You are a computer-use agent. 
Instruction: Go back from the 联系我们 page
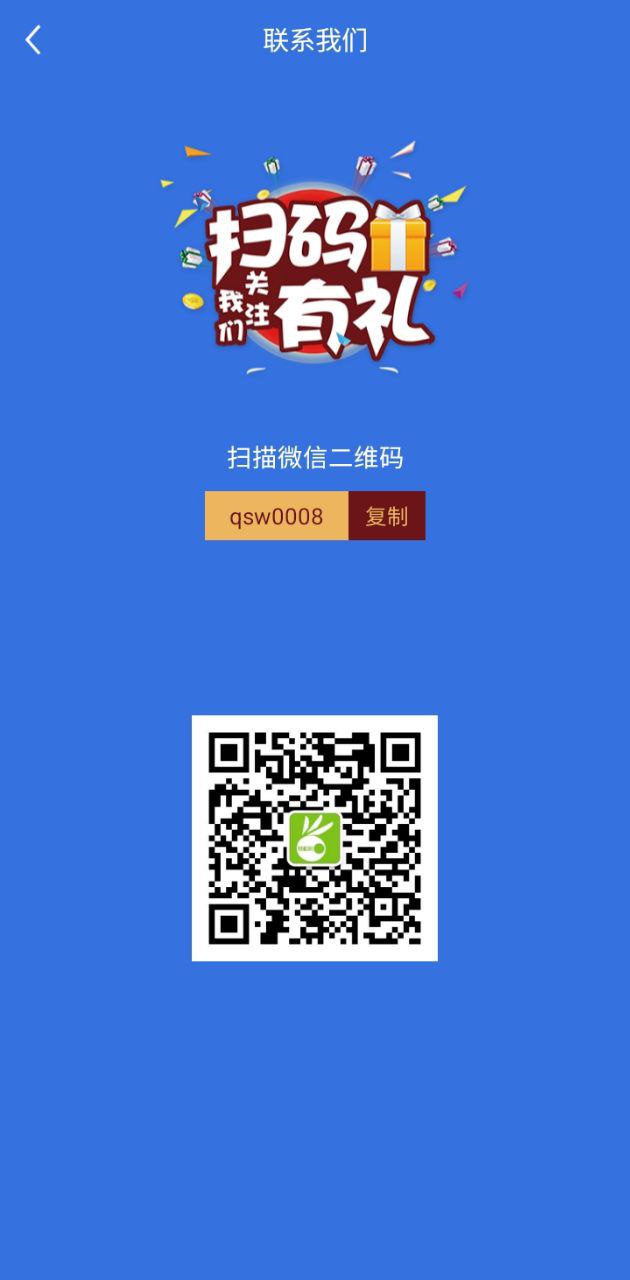pos(33,40)
